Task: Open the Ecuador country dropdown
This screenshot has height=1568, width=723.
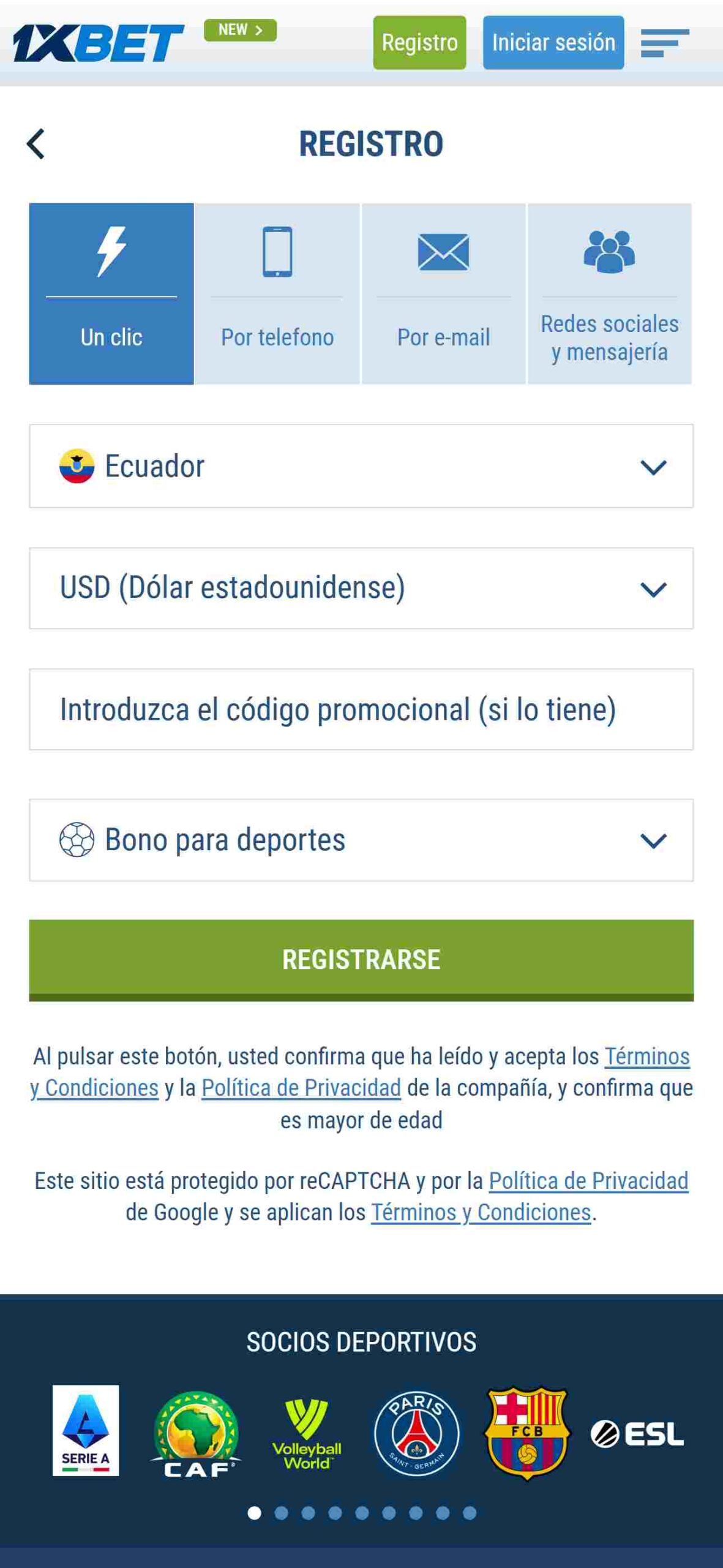Action: [361, 466]
